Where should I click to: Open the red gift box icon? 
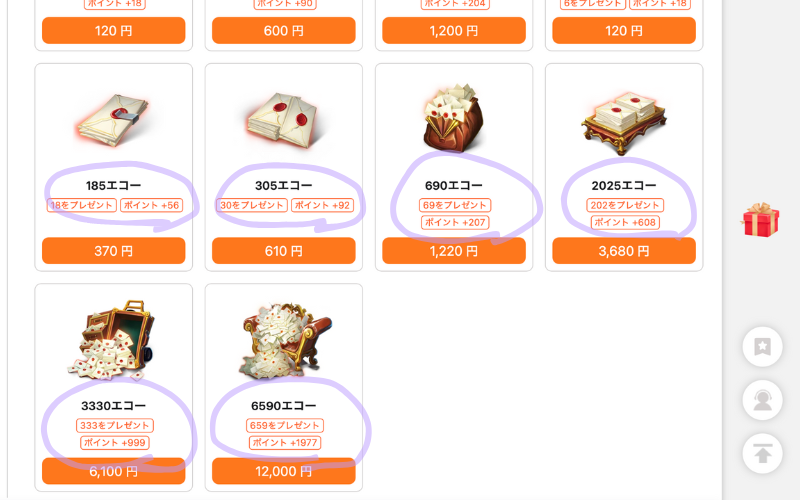tap(760, 220)
